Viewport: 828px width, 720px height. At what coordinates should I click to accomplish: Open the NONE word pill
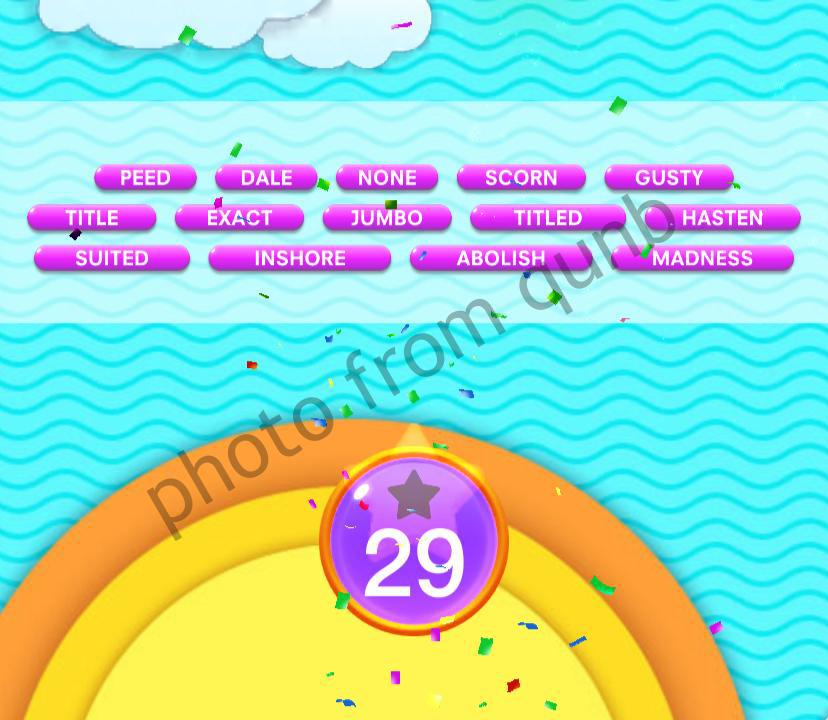pos(387,178)
